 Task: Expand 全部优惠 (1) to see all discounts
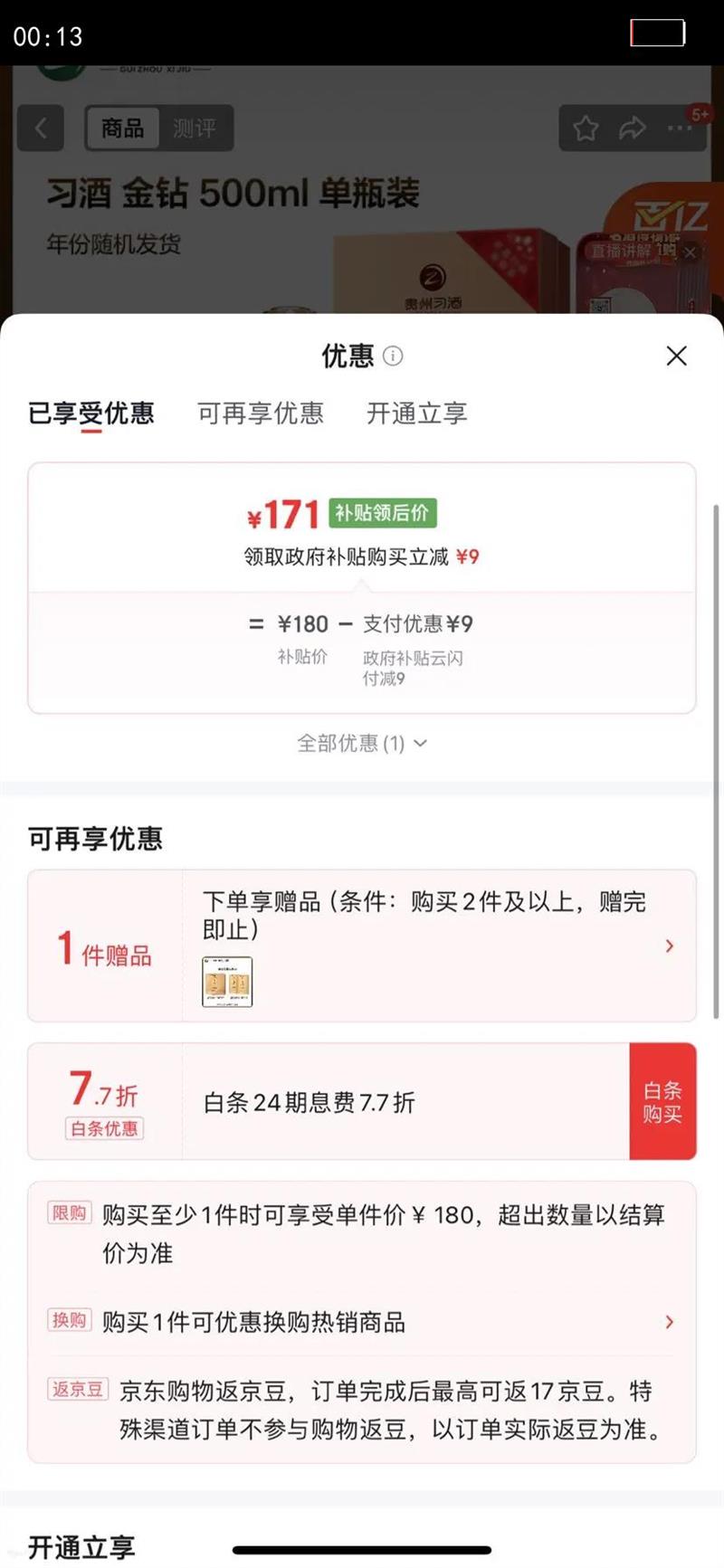362,743
